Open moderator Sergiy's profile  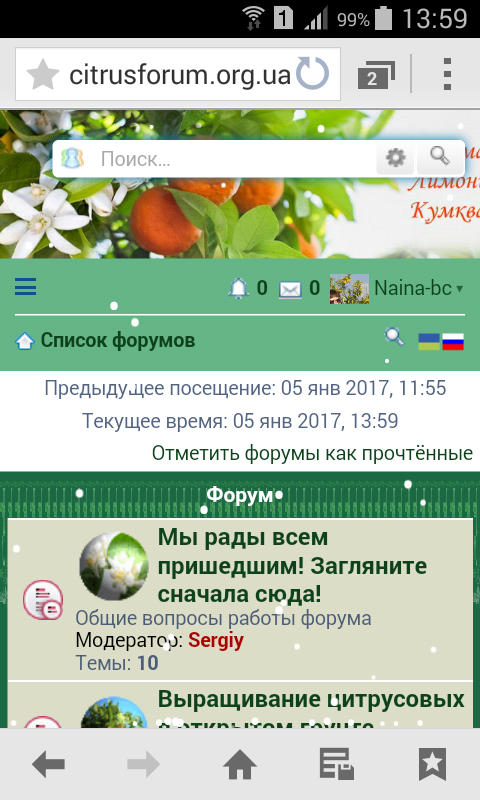click(216, 640)
